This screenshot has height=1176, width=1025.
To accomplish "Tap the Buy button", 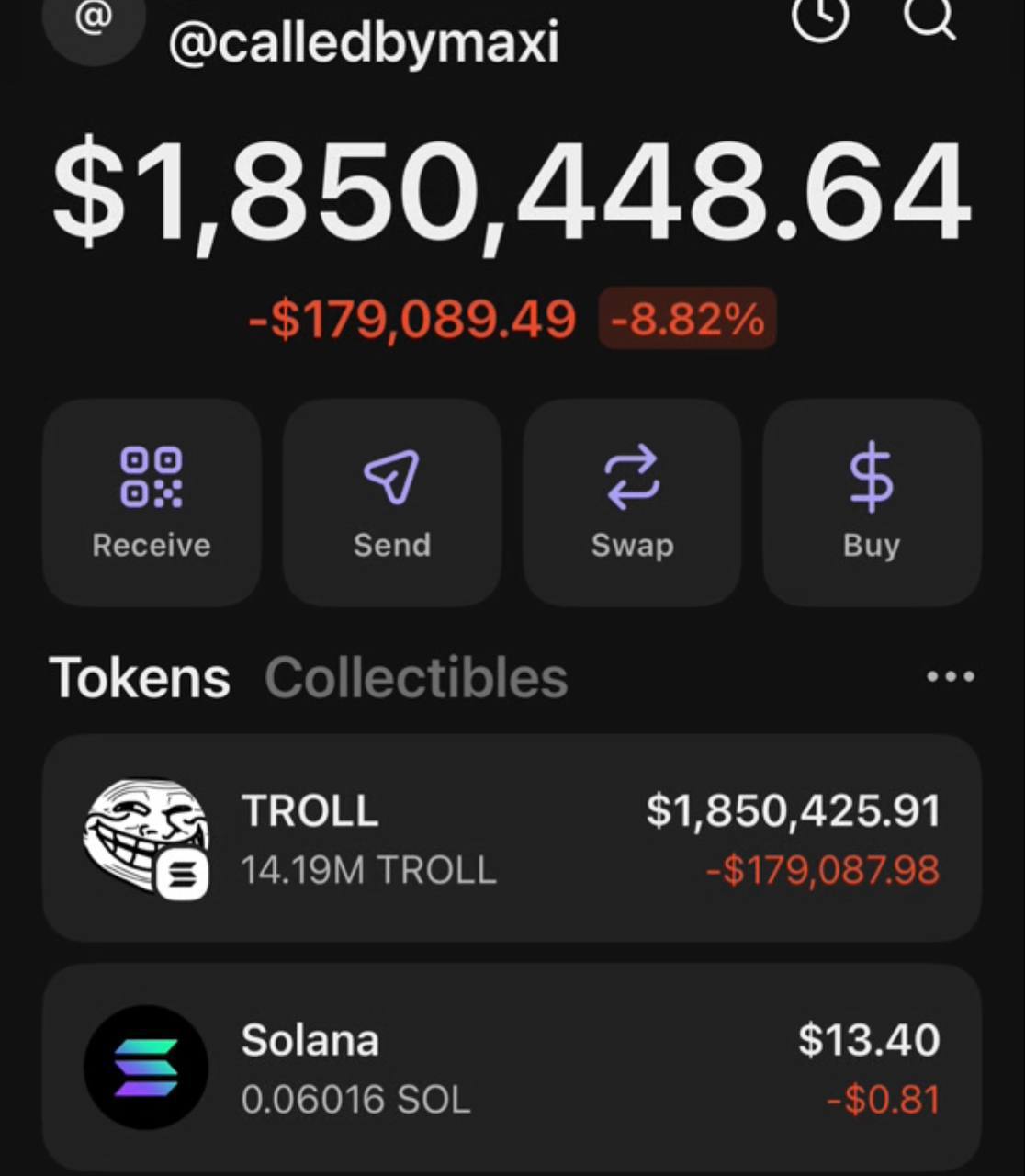I will coord(872,503).
